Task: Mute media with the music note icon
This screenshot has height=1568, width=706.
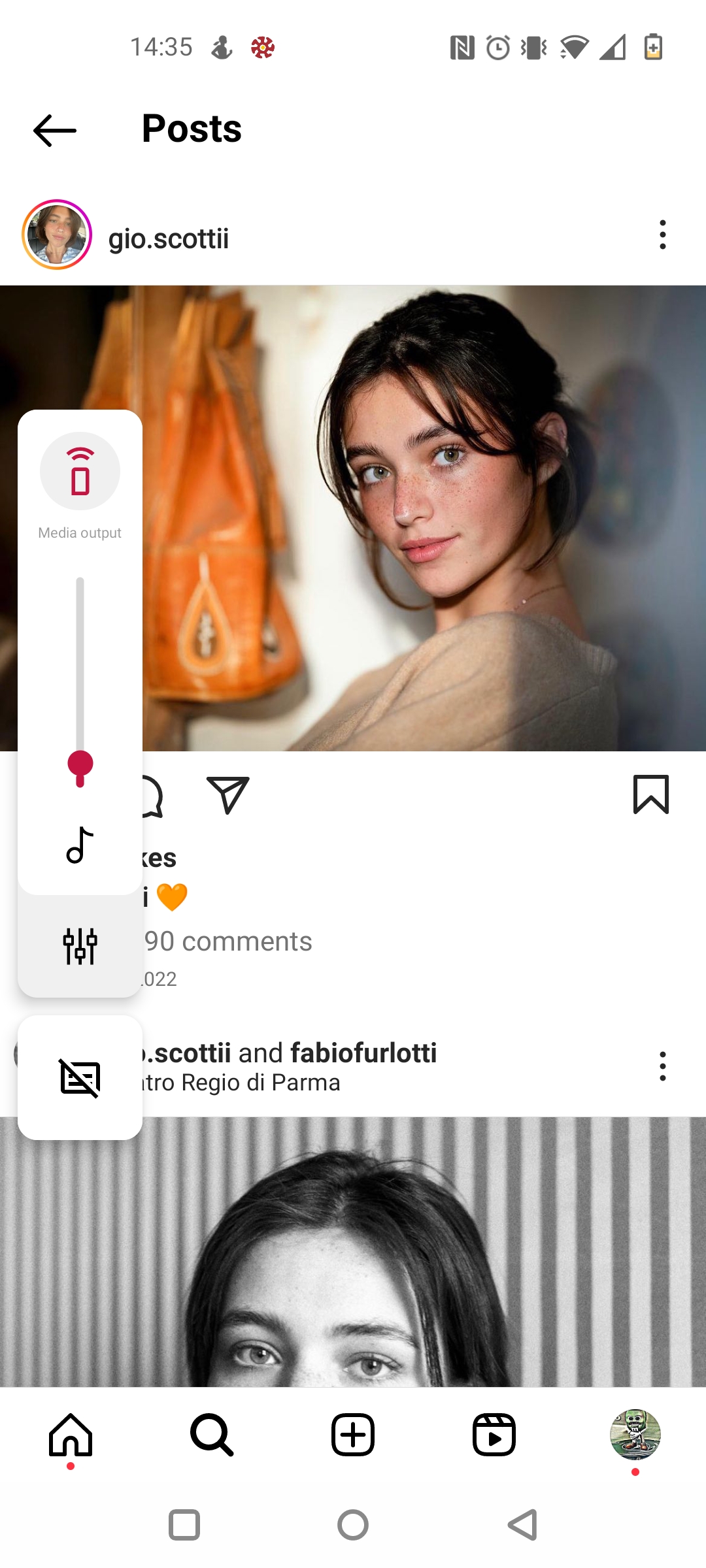Action: 80,845
